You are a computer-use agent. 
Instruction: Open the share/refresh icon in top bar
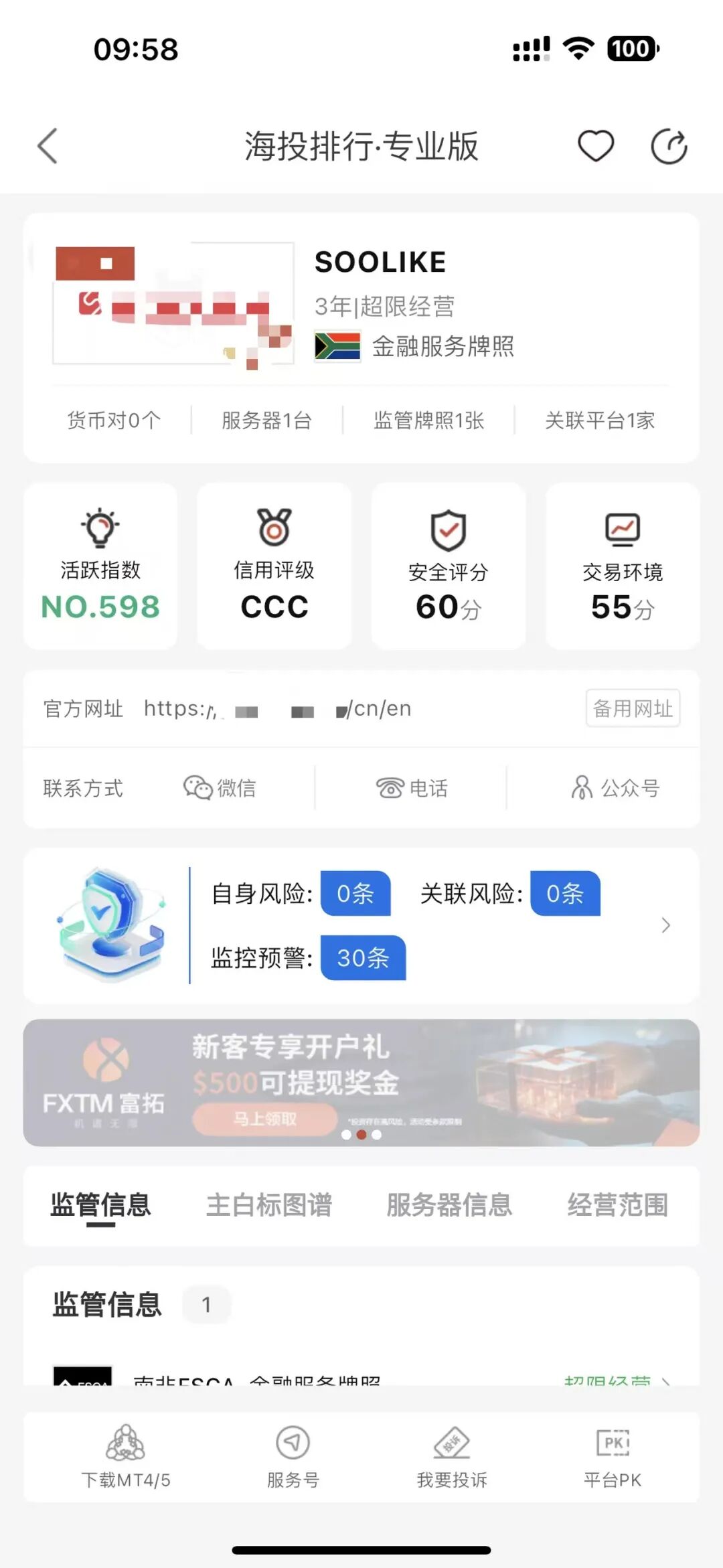[669, 145]
